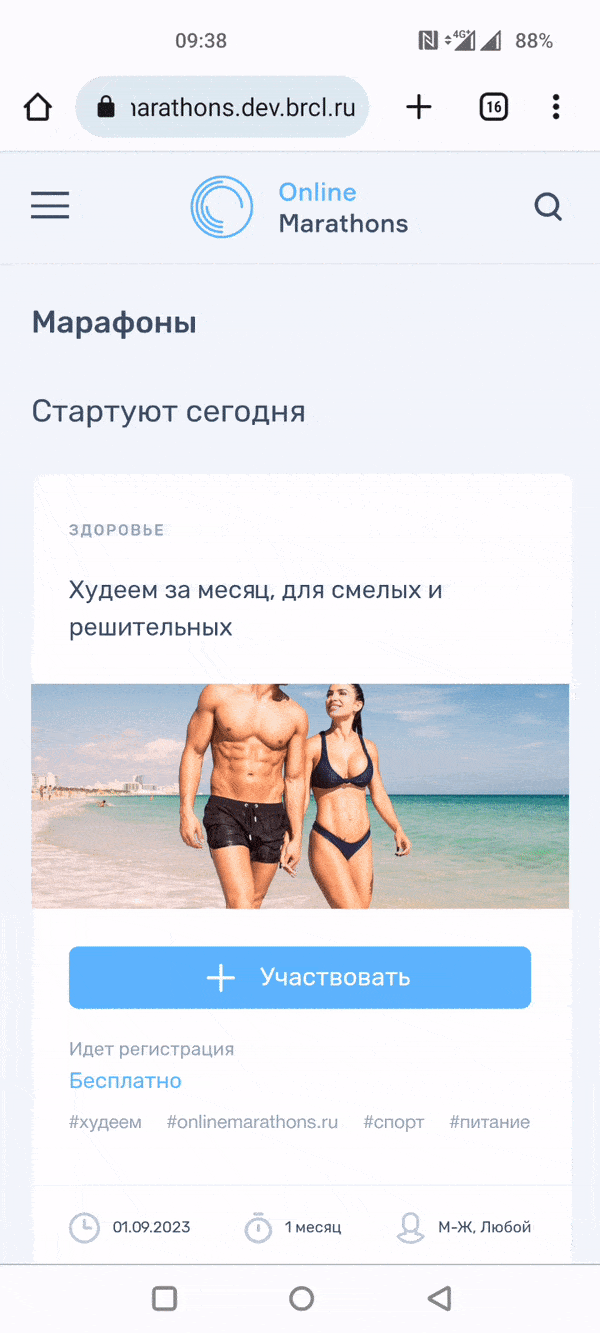Viewport: 600px width, 1333px height.
Task: Open recent apps from navigation bar
Action: coord(164,1298)
